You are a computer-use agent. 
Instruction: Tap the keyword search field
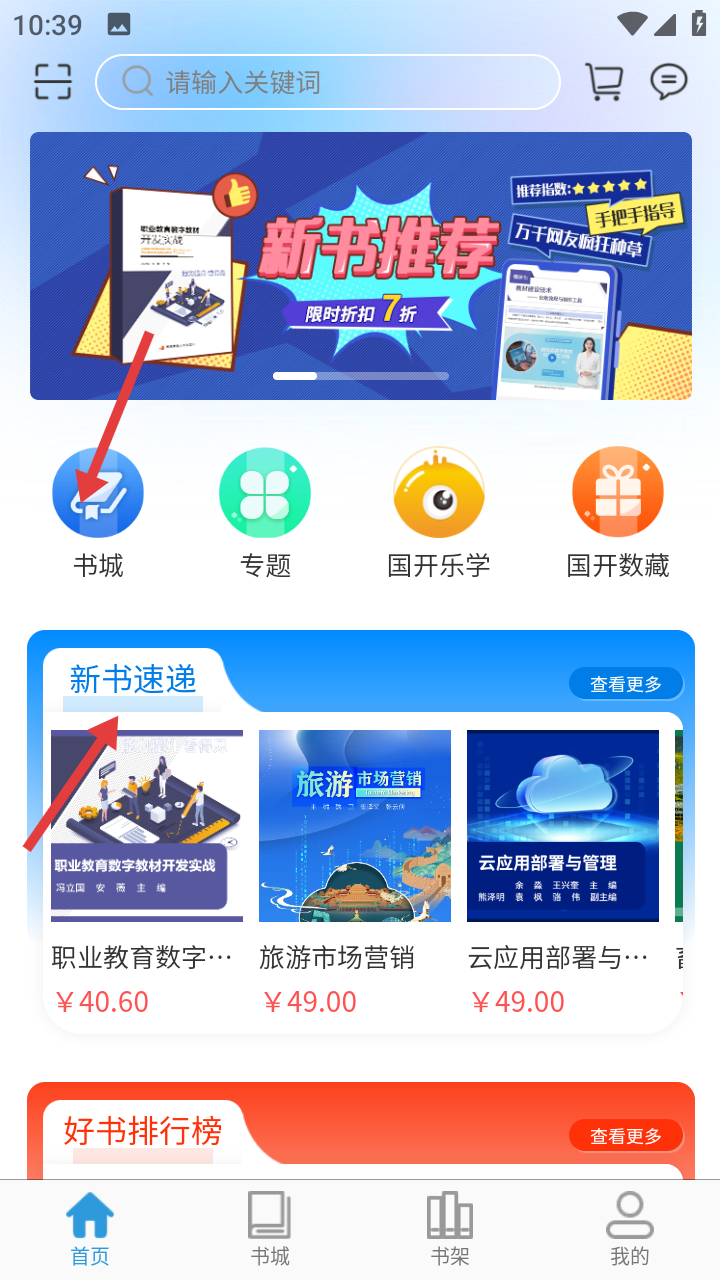point(328,82)
